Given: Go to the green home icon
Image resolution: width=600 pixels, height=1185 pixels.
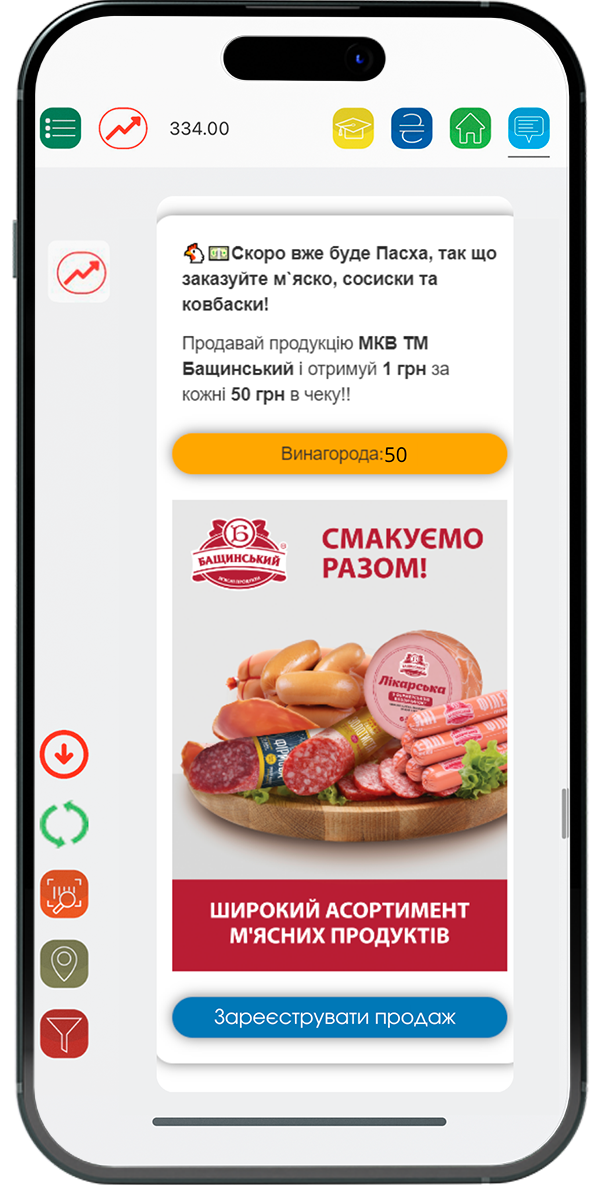Looking at the screenshot, I should pos(470,128).
